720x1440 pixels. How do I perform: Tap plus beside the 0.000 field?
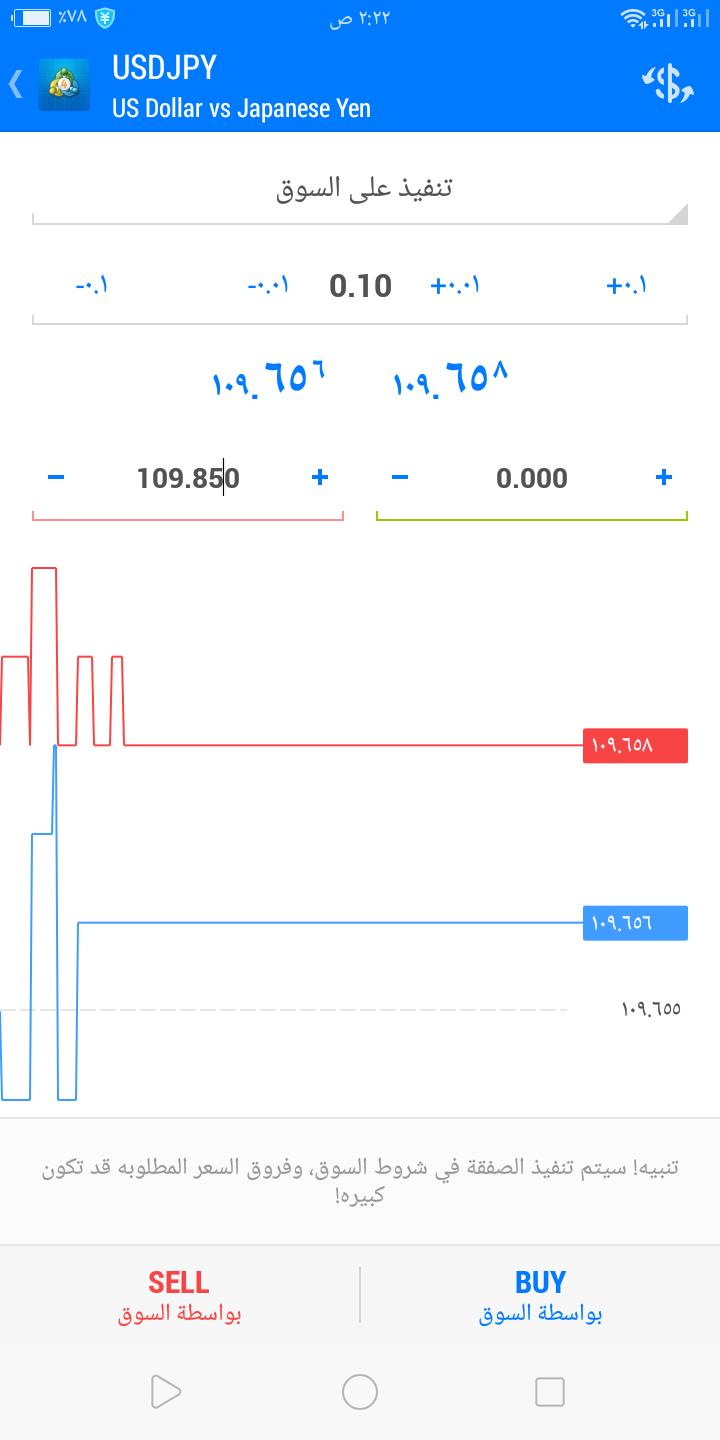pyautogui.click(x=663, y=478)
